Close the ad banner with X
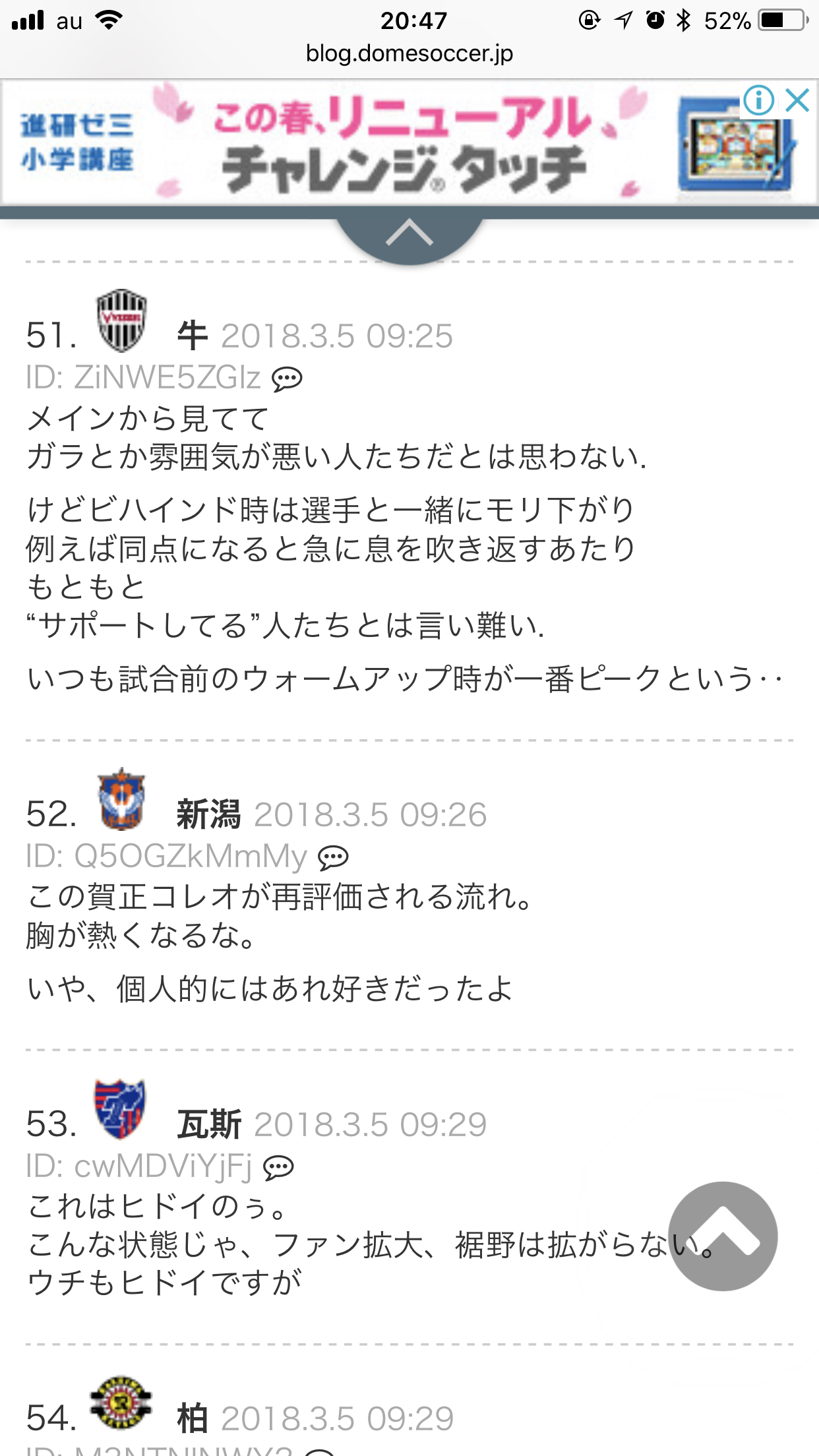Viewport: 819px width, 1456px height. [x=797, y=101]
